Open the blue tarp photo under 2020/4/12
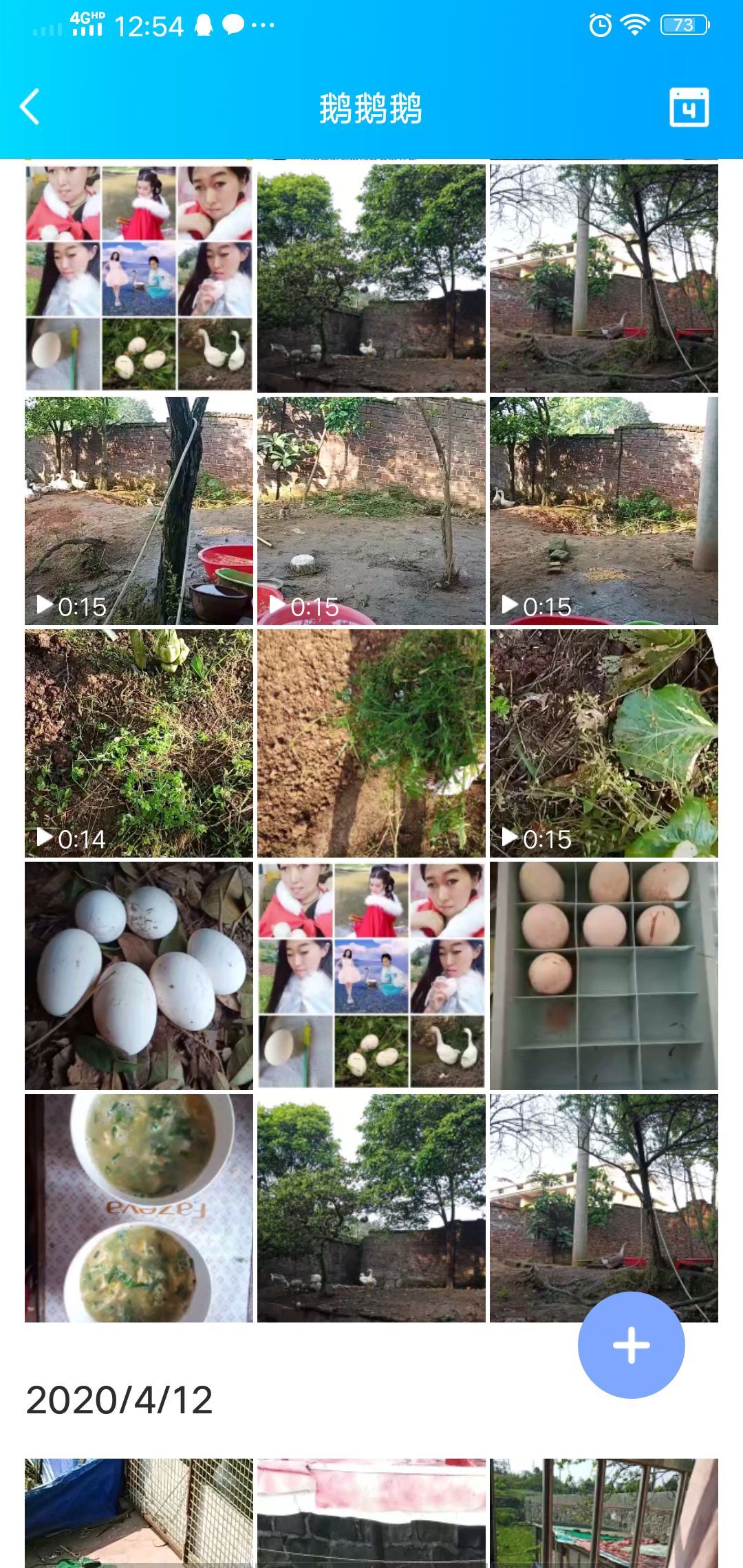The width and height of the screenshot is (743, 1568). tap(139, 1512)
